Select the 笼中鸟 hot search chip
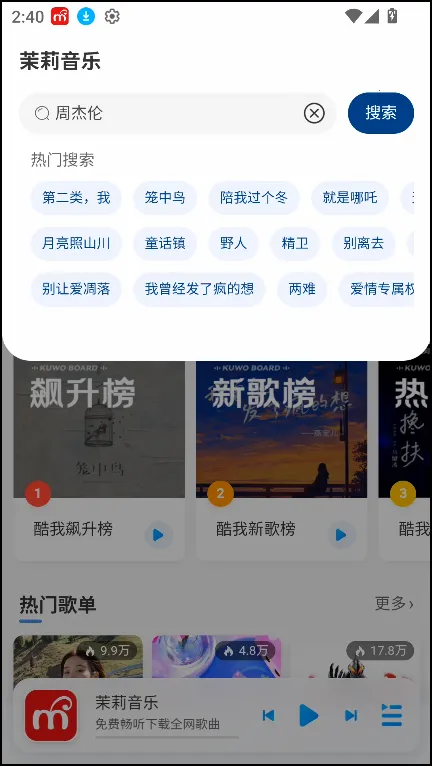Screen dimensions: 432x766 pos(165,198)
